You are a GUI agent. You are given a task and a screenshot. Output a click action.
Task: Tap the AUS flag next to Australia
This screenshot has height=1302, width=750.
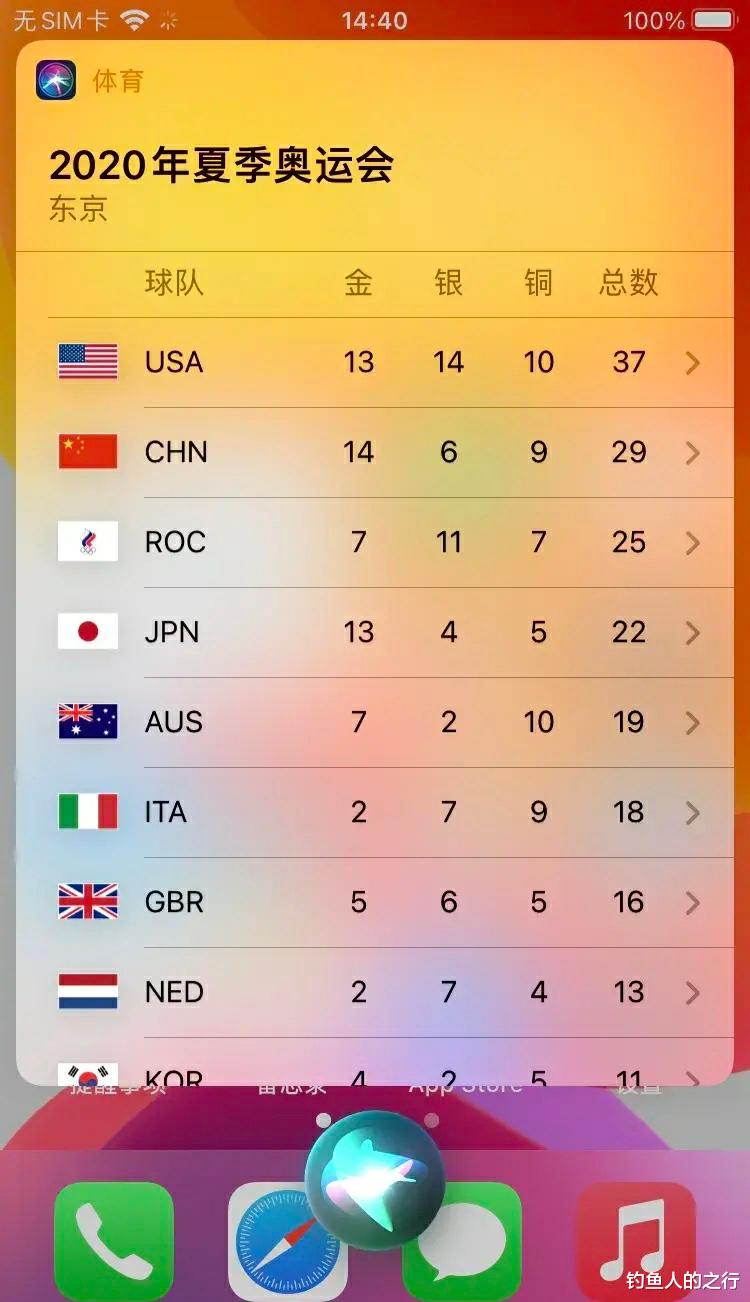point(87,722)
